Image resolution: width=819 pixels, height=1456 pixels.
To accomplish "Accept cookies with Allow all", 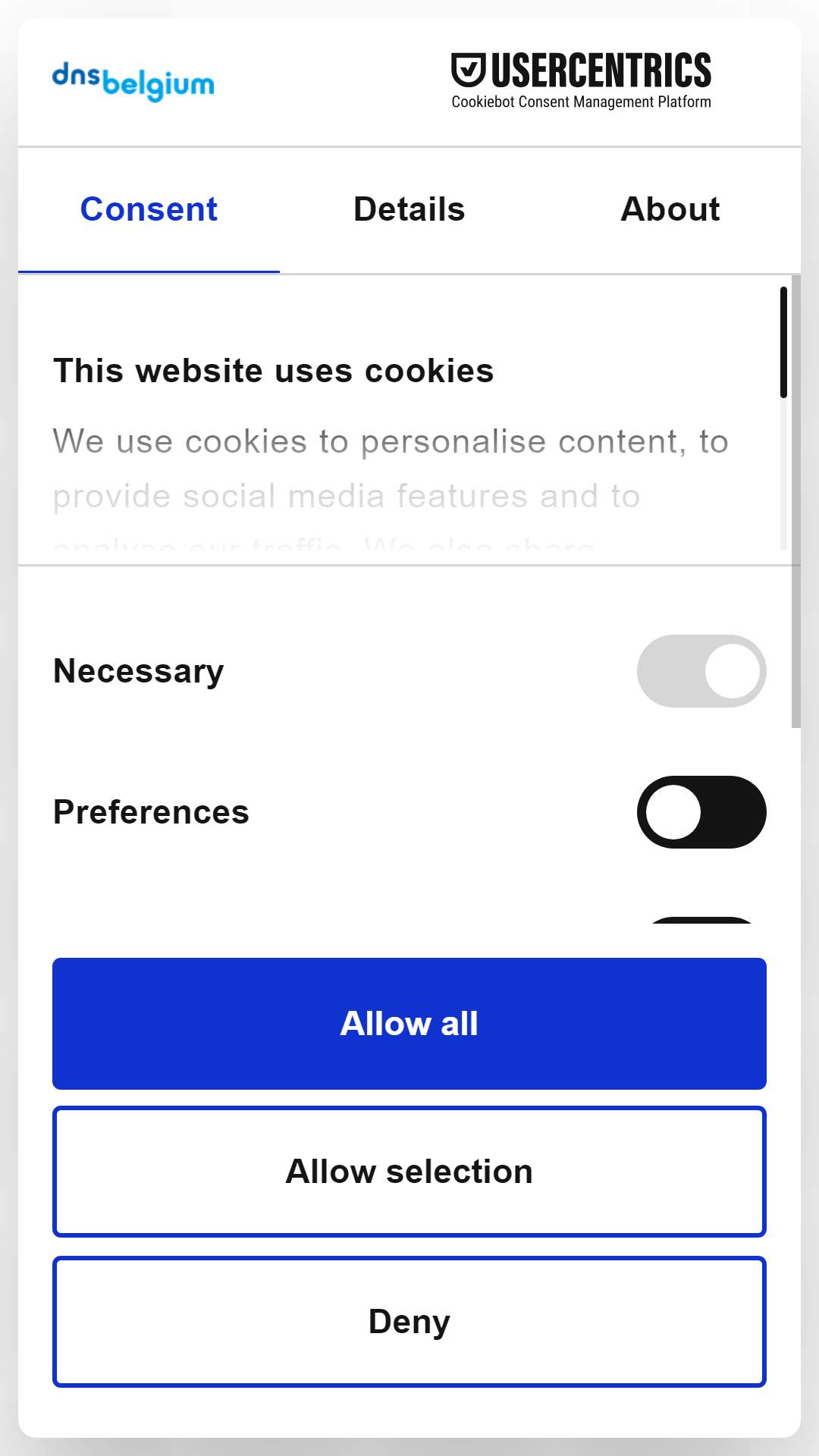I will pyautogui.click(x=409, y=1024).
